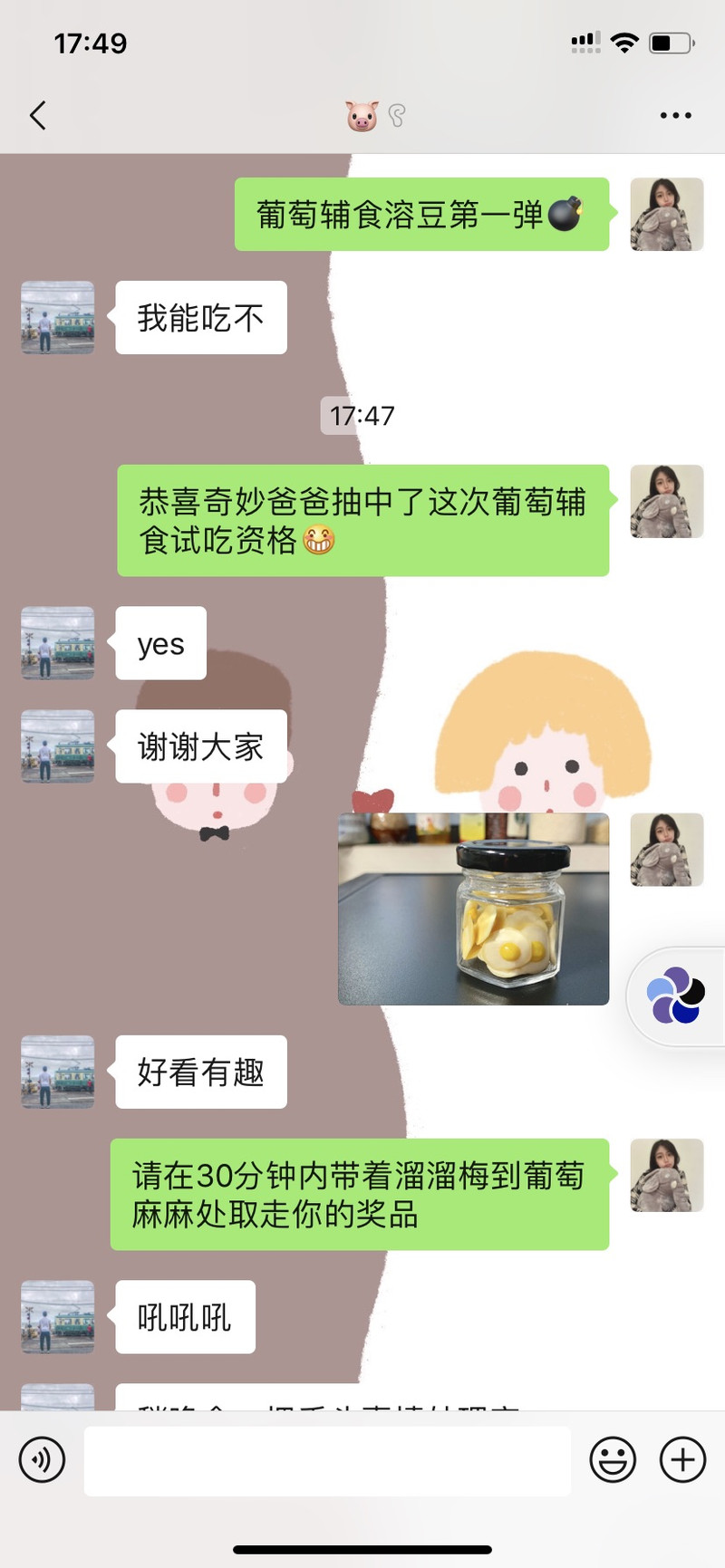Open the emoji sticker panel
The width and height of the screenshot is (725, 1568).
(613, 1459)
